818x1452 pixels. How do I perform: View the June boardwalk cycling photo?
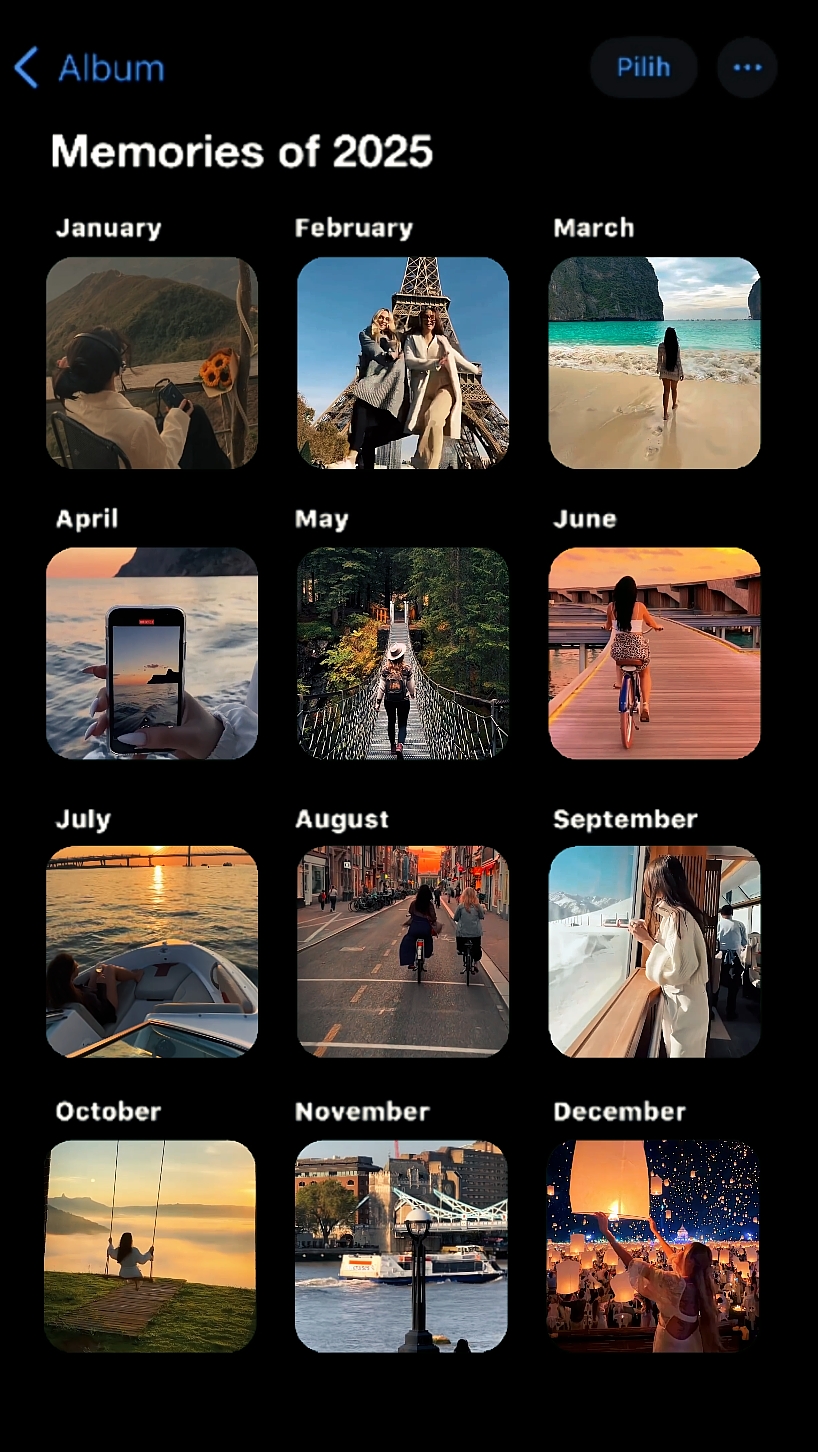[654, 653]
